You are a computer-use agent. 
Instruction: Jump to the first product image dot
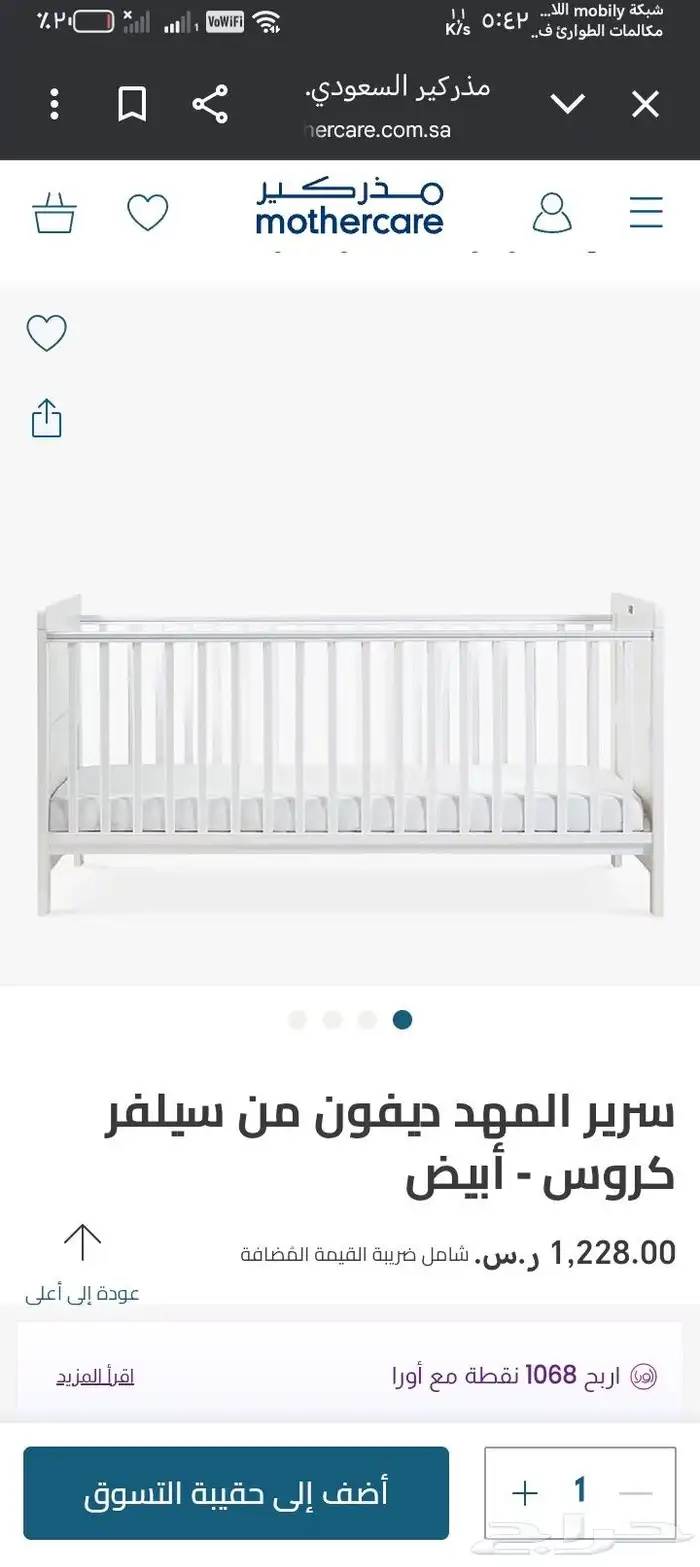[x=297, y=1020]
